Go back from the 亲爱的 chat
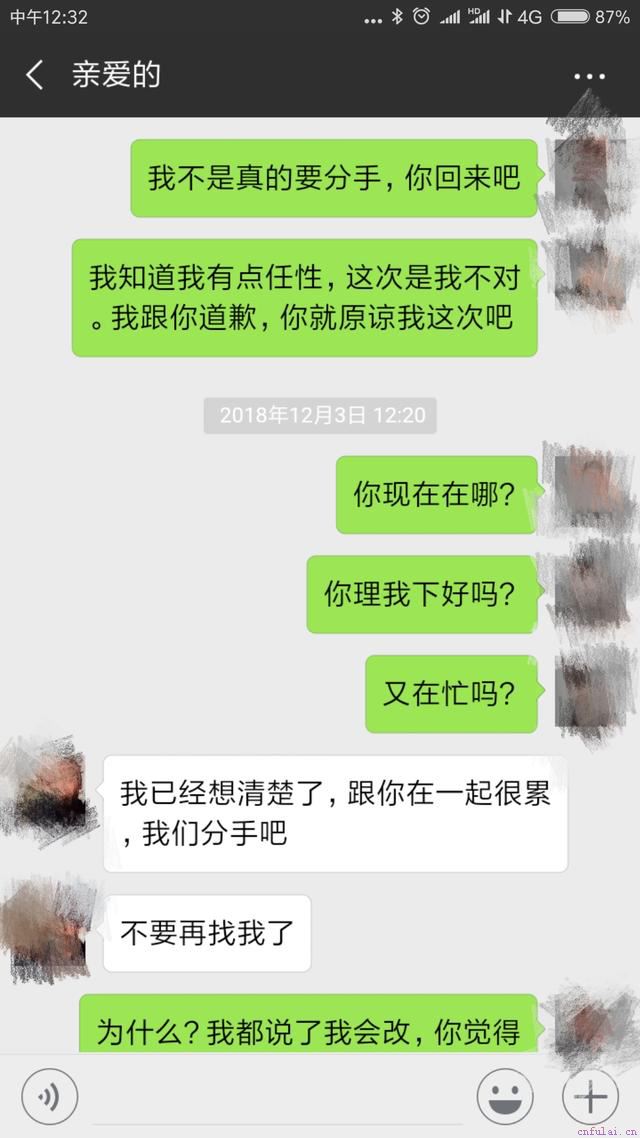The height and width of the screenshot is (1138, 640). [x=35, y=75]
